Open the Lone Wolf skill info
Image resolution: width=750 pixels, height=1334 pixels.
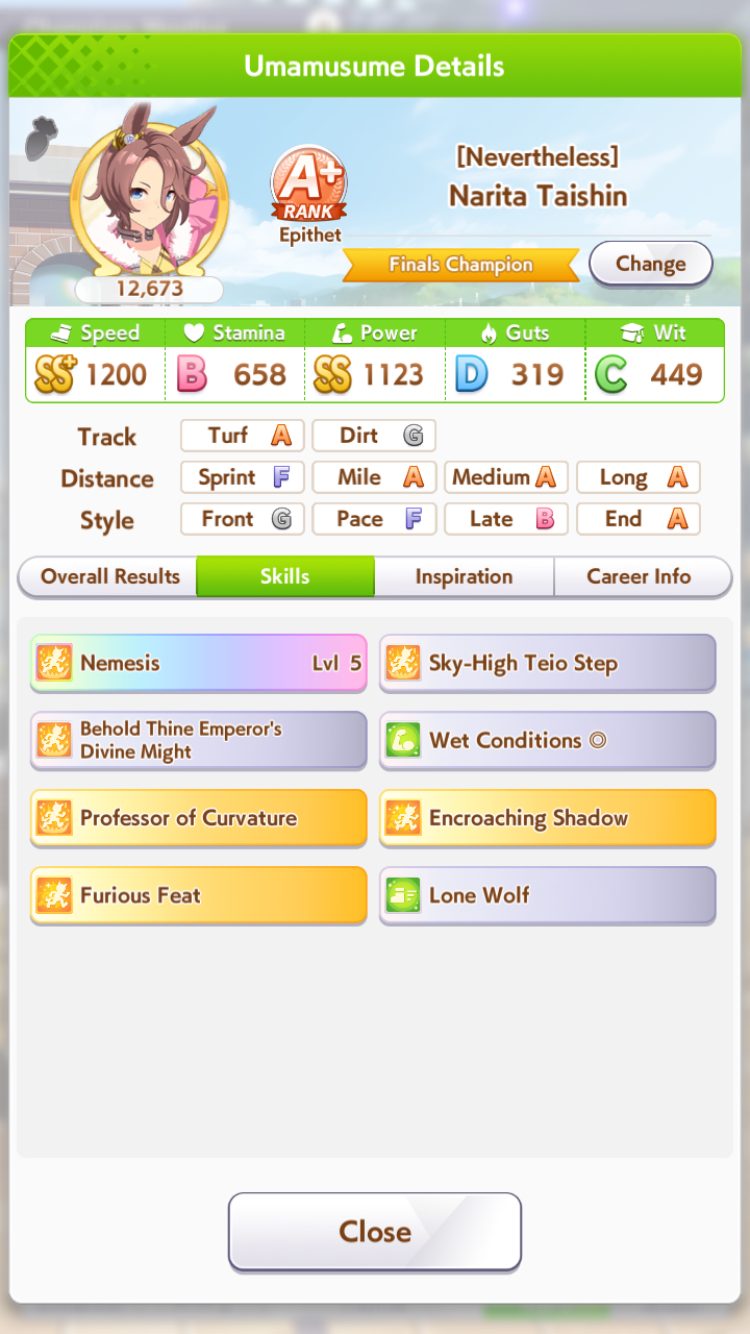coord(547,895)
